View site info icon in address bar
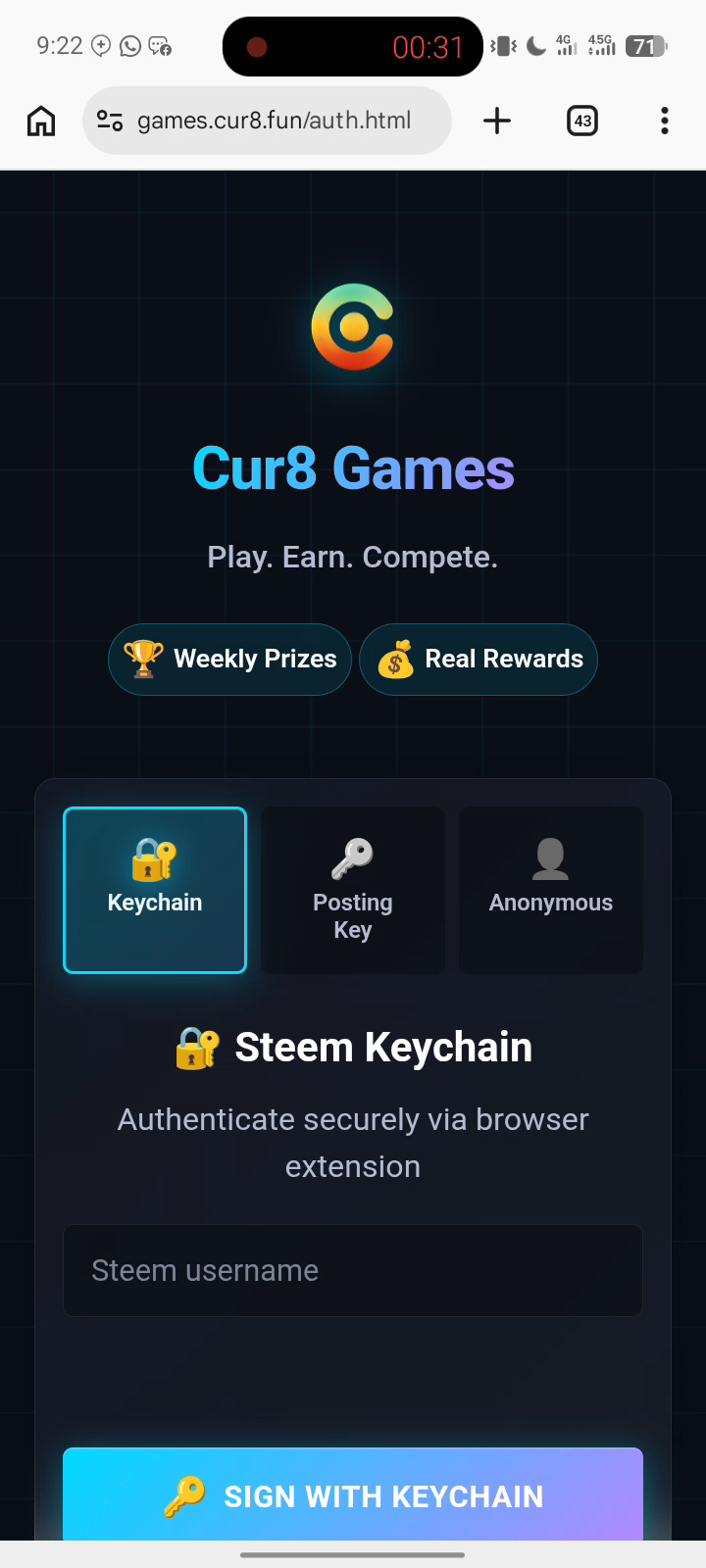Screen dimensions: 706x1568 [109, 121]
